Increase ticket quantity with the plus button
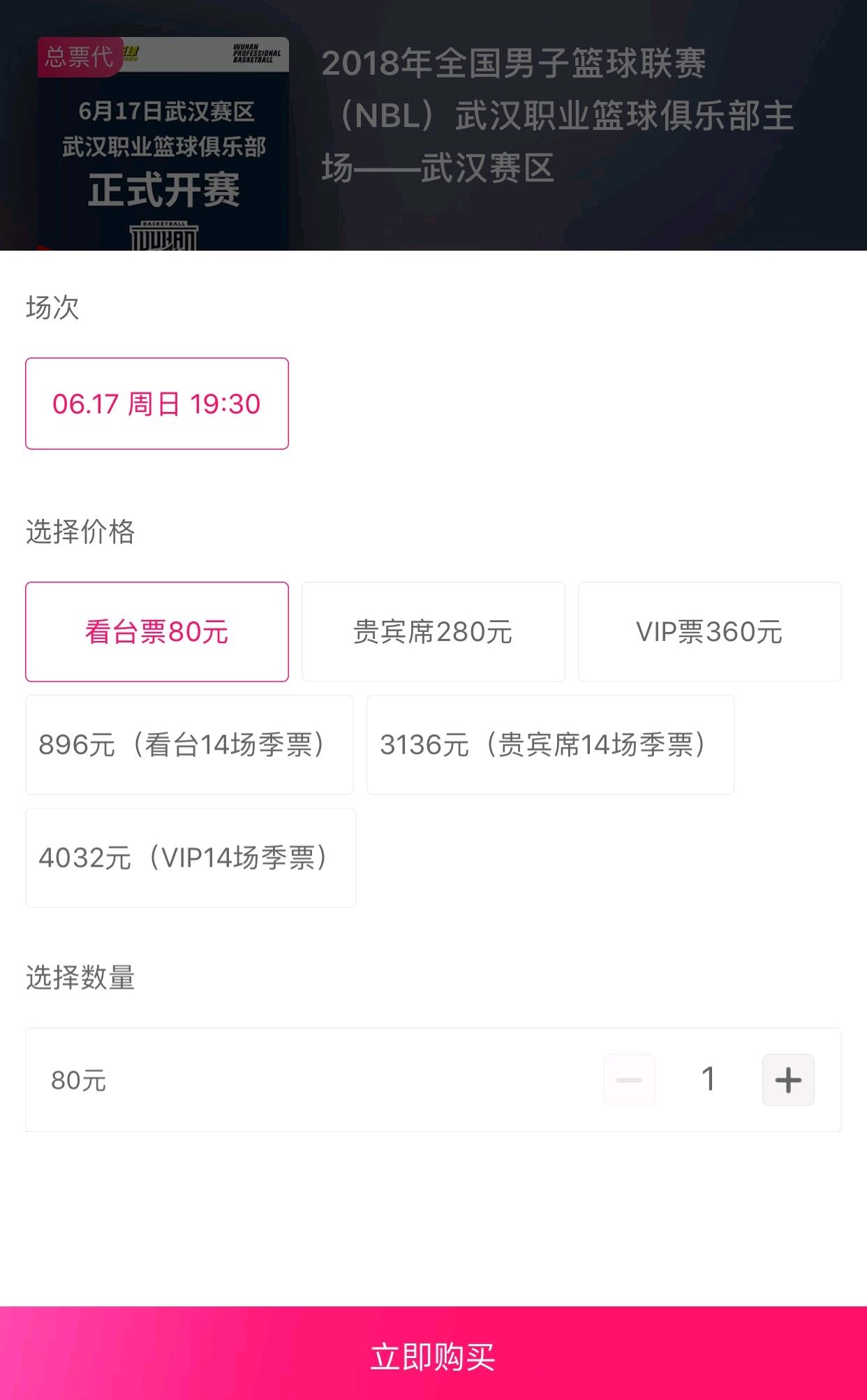This screenshot has width=867, height=1400. (788, 1080)
